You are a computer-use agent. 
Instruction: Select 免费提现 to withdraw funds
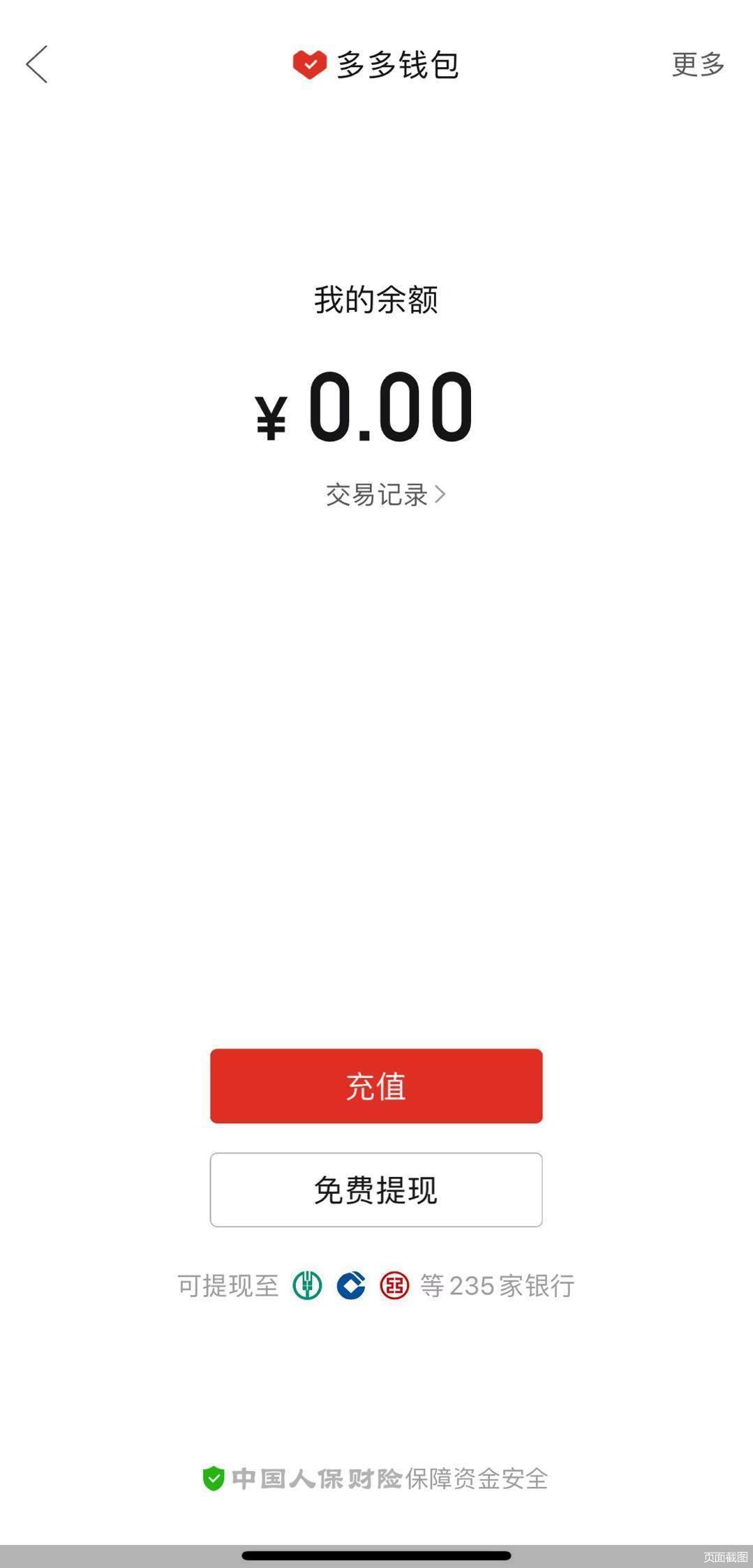pyautogui.click(x=376, y=1190)
